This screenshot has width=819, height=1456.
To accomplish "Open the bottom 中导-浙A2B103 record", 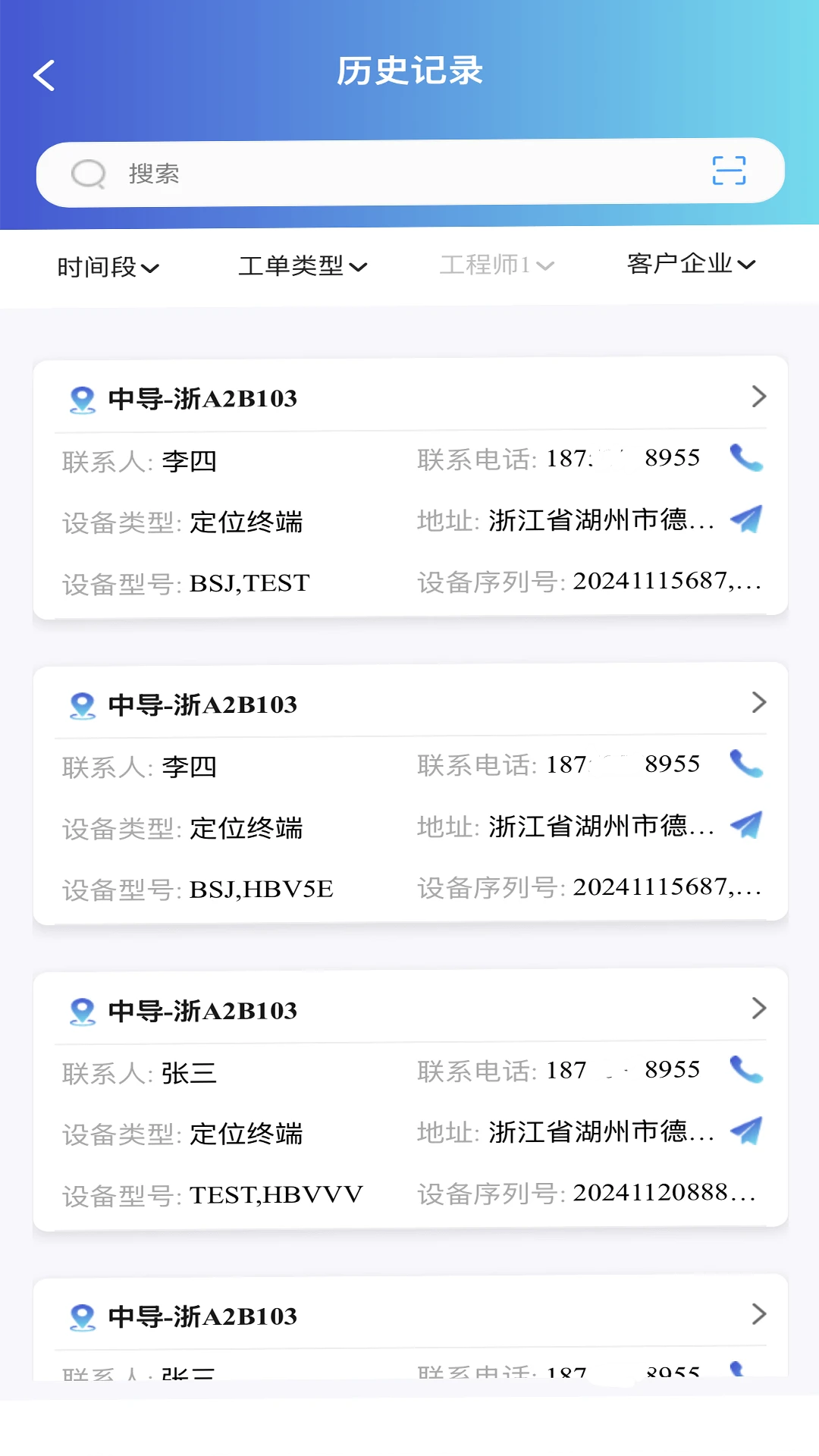I will tap(759, 1313).
